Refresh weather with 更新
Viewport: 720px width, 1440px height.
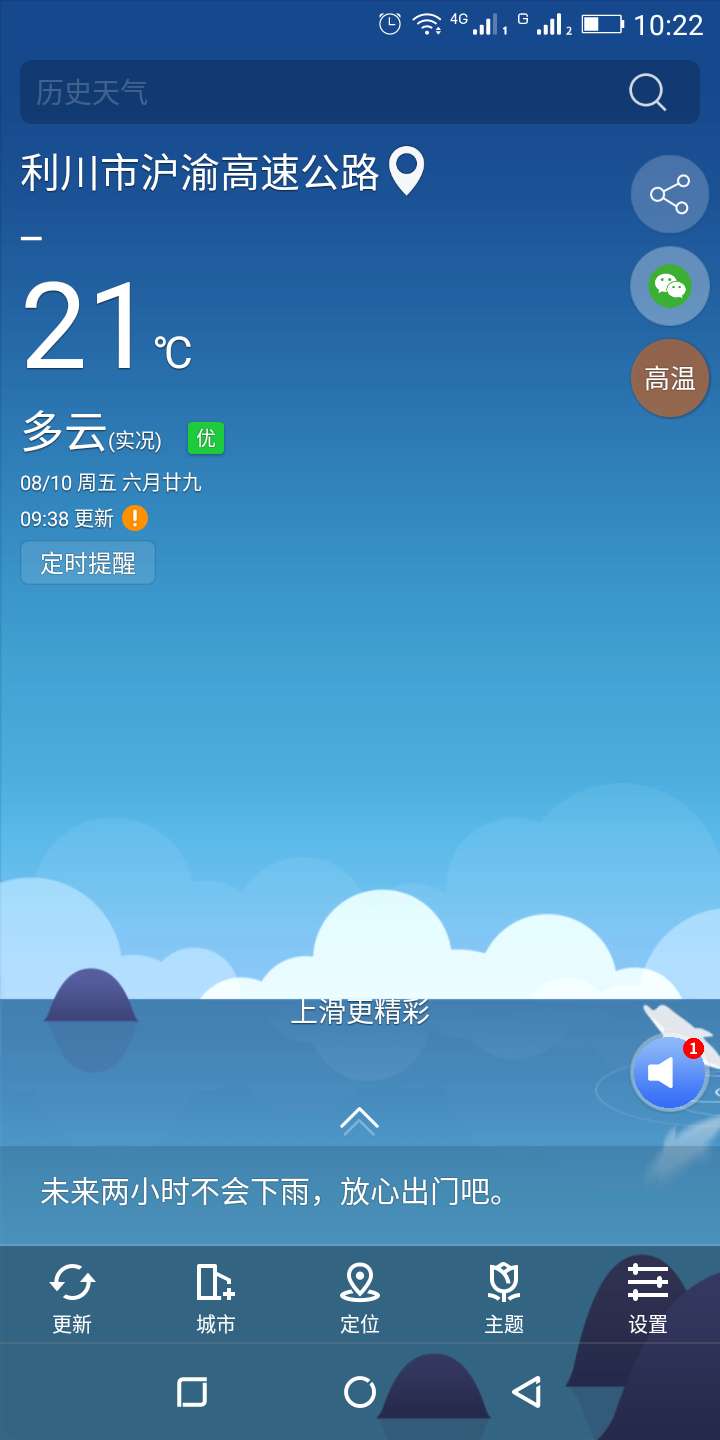click(72, 1298)
